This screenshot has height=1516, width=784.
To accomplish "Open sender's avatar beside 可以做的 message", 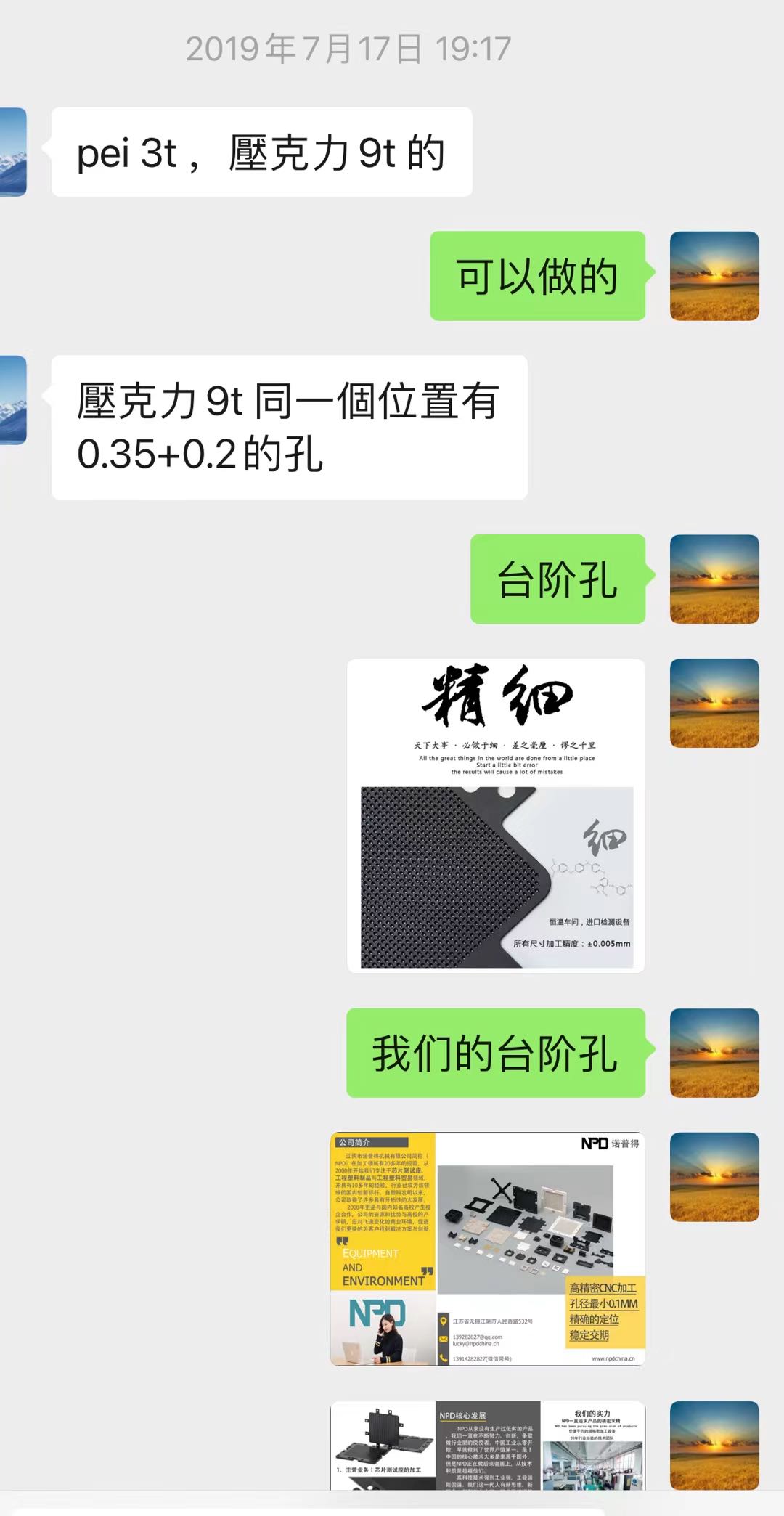I will [714, 276].
